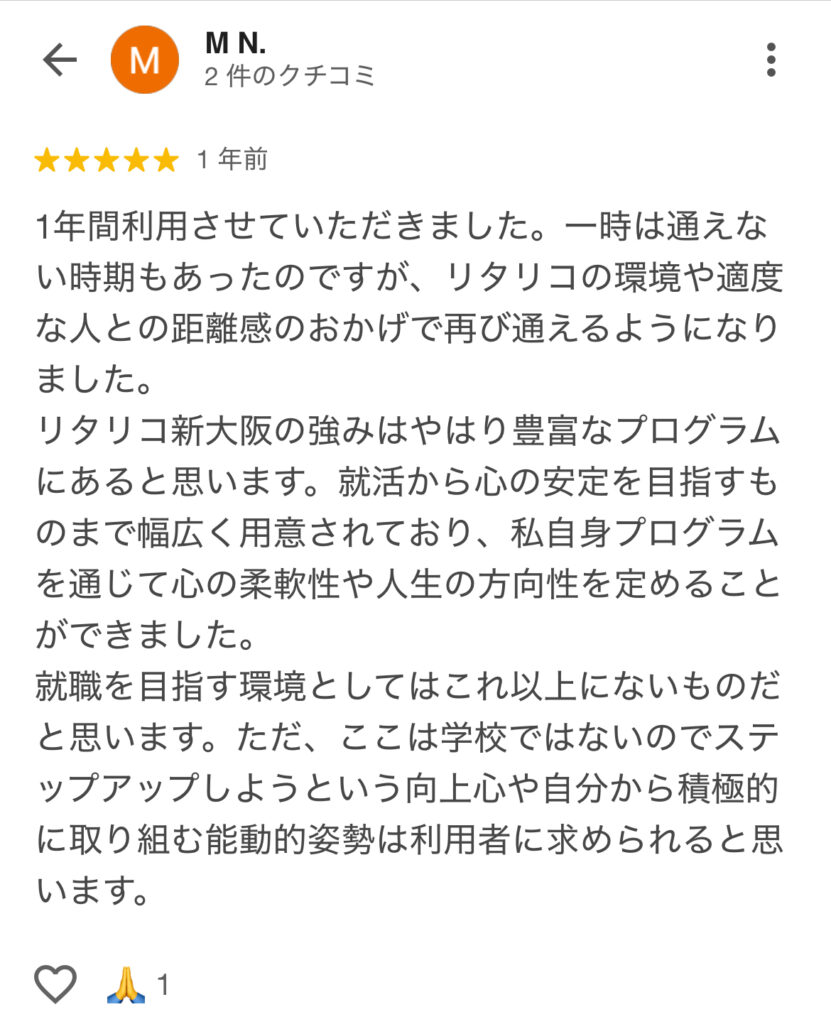This screenshot has height=1024, width=831.
Task: Tap the praying hands reaction
Action: point(126,986)
